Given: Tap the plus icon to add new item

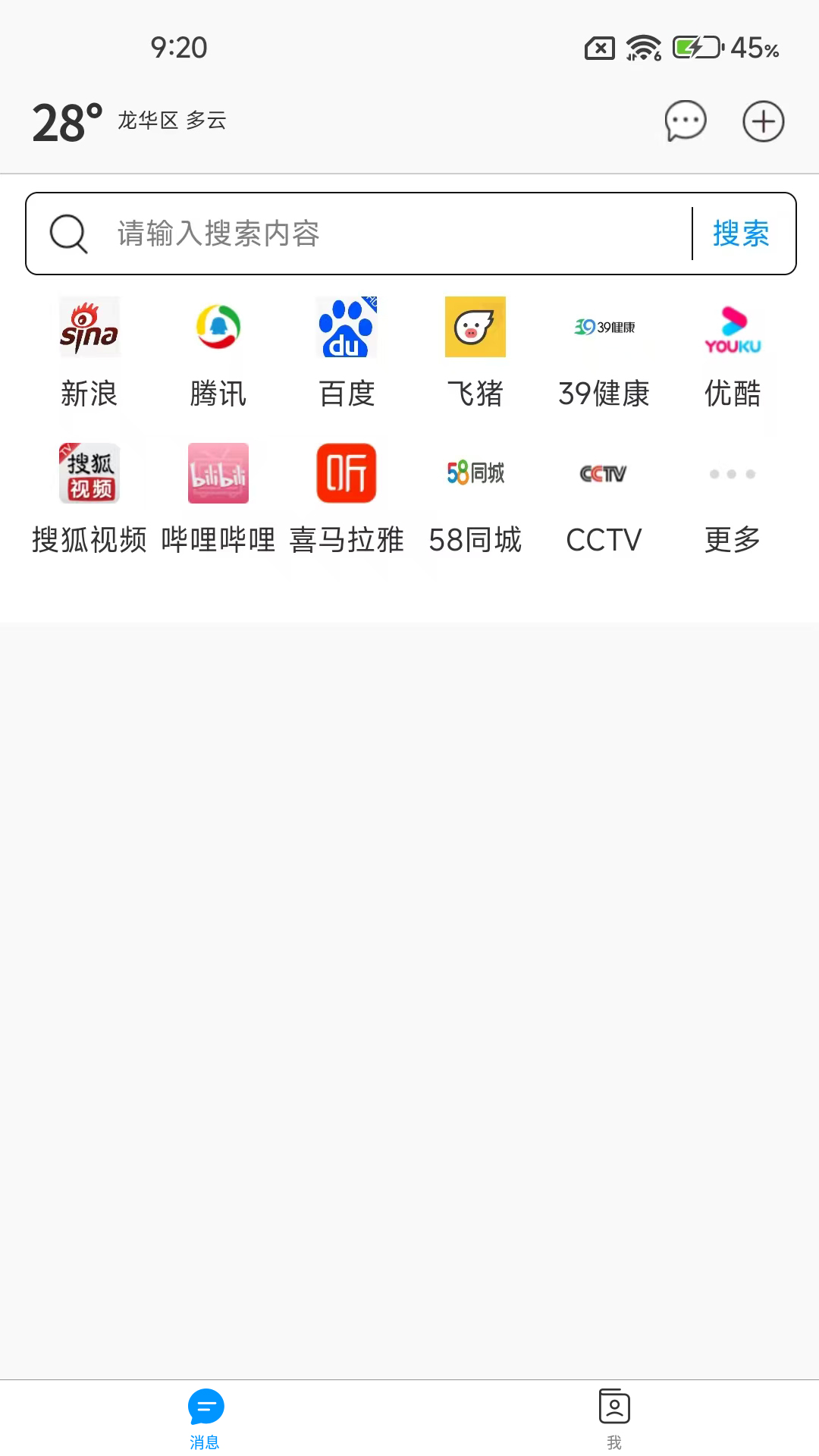Looking at the screenshot, I should (x=762, y=121).
